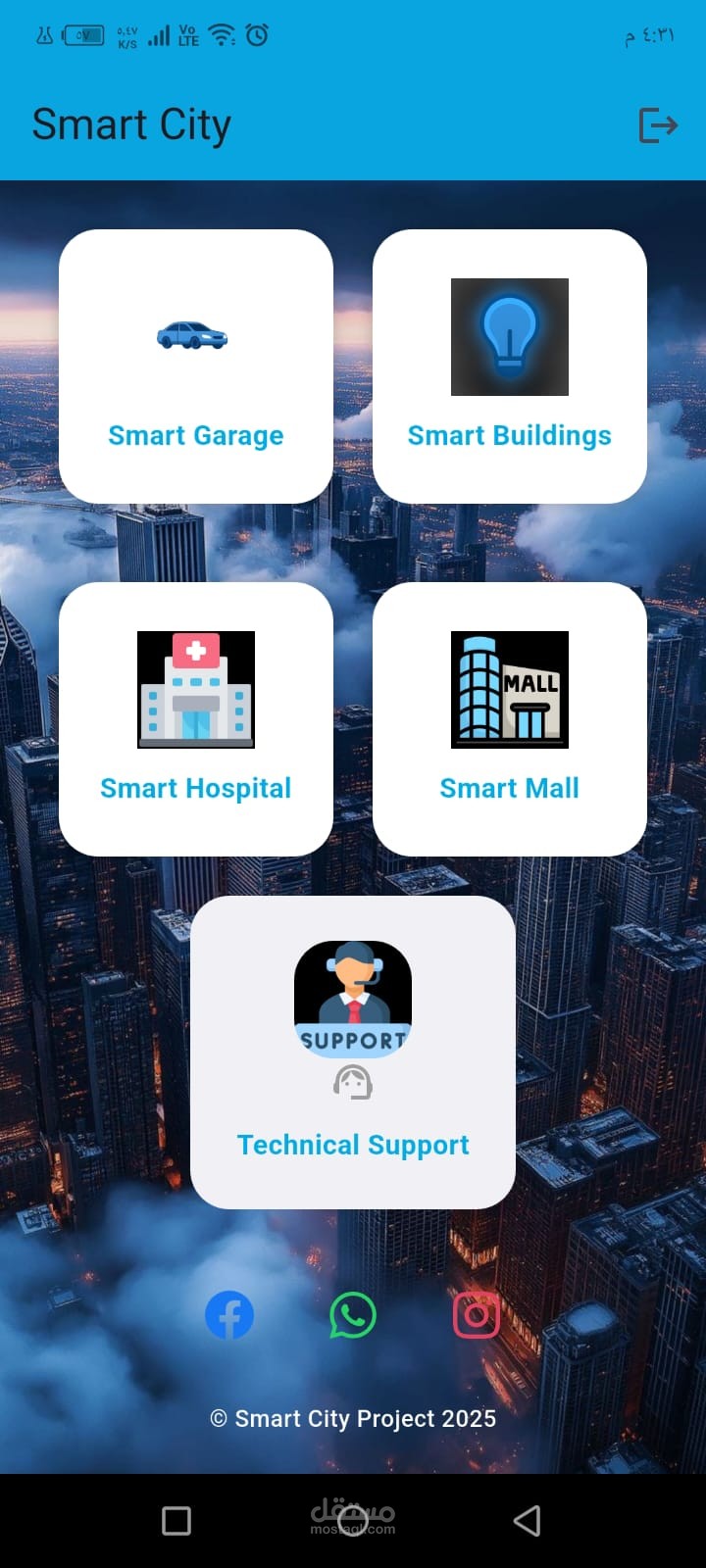Tap the Smart Buildings light bulb icon
706x1568 pixels.
coord(509,336)
